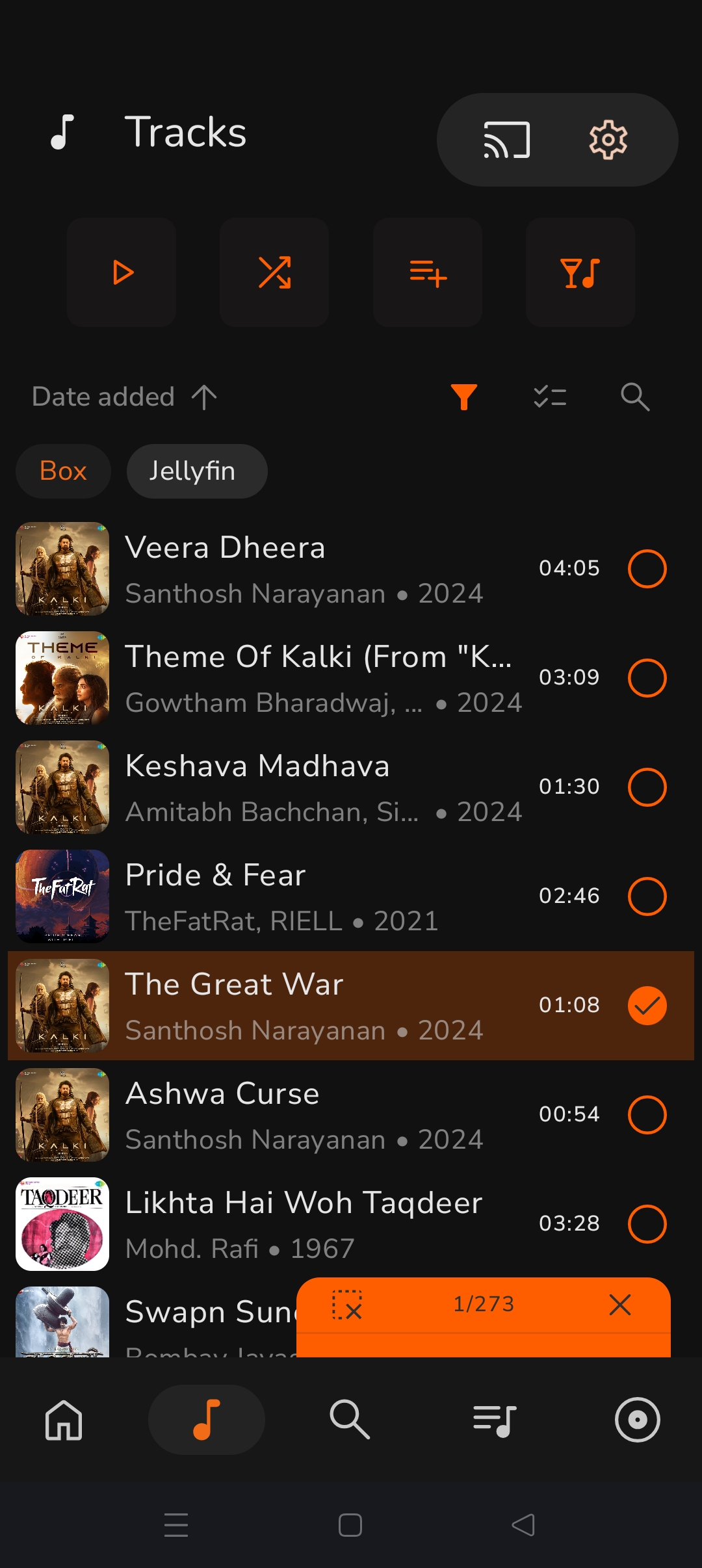Go to the Home tab
This screenshot has height=1568, width=702.
(x=64, y=1420)
